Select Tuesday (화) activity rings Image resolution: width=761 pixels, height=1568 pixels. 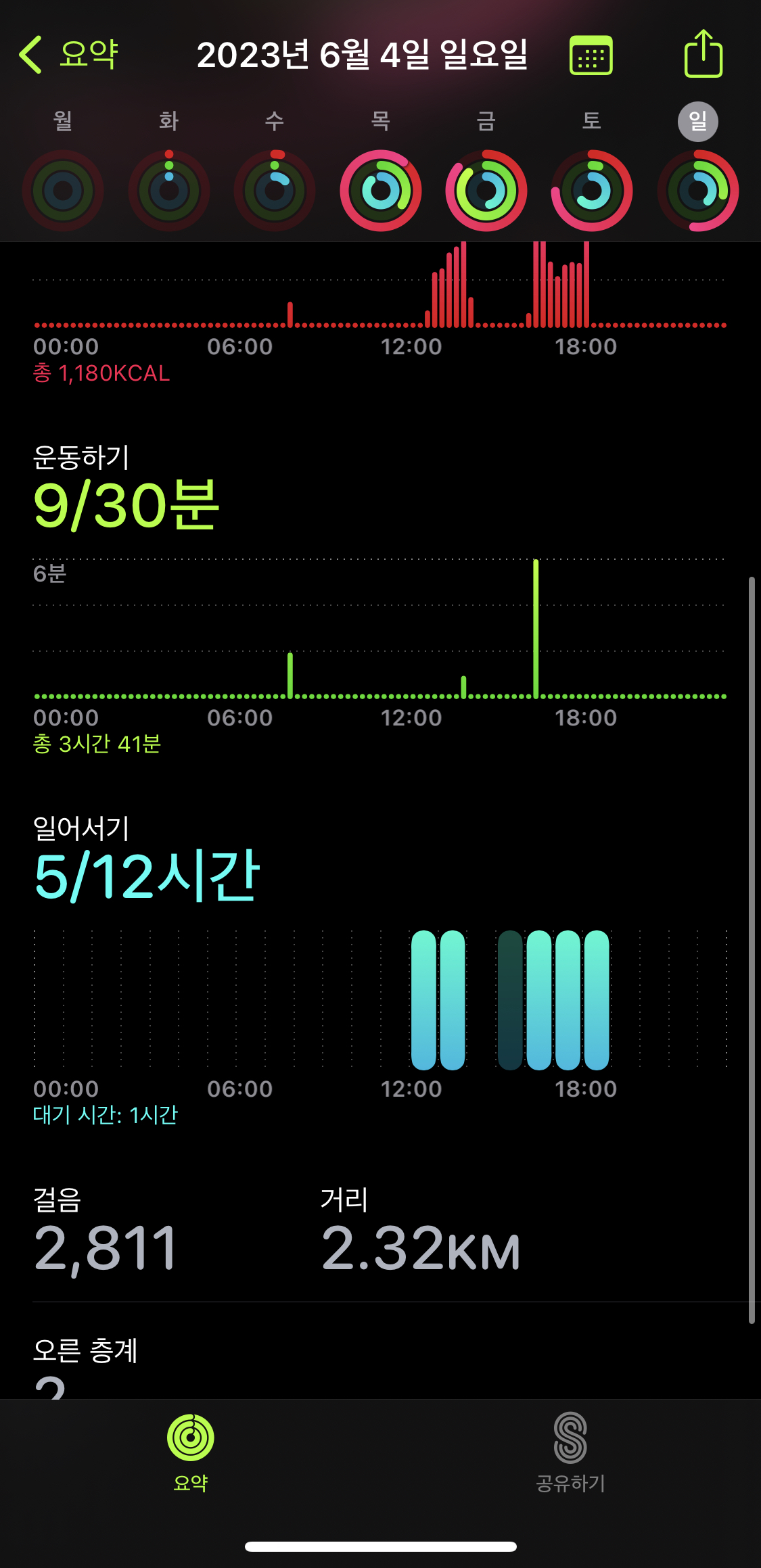coord(169,191)
